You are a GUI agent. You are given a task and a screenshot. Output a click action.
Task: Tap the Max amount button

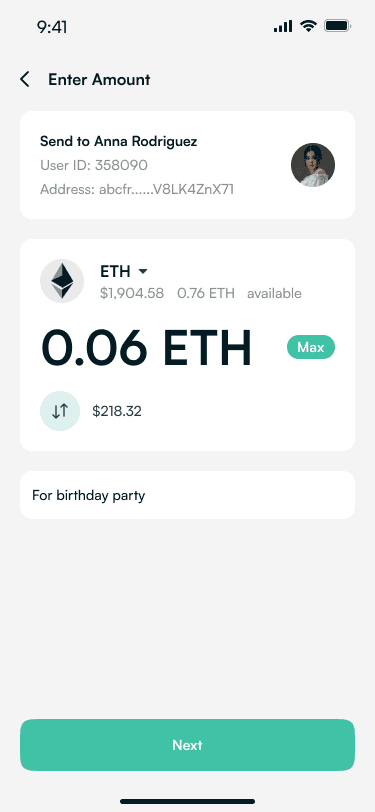pyautogui.click(x=311, y=347)
